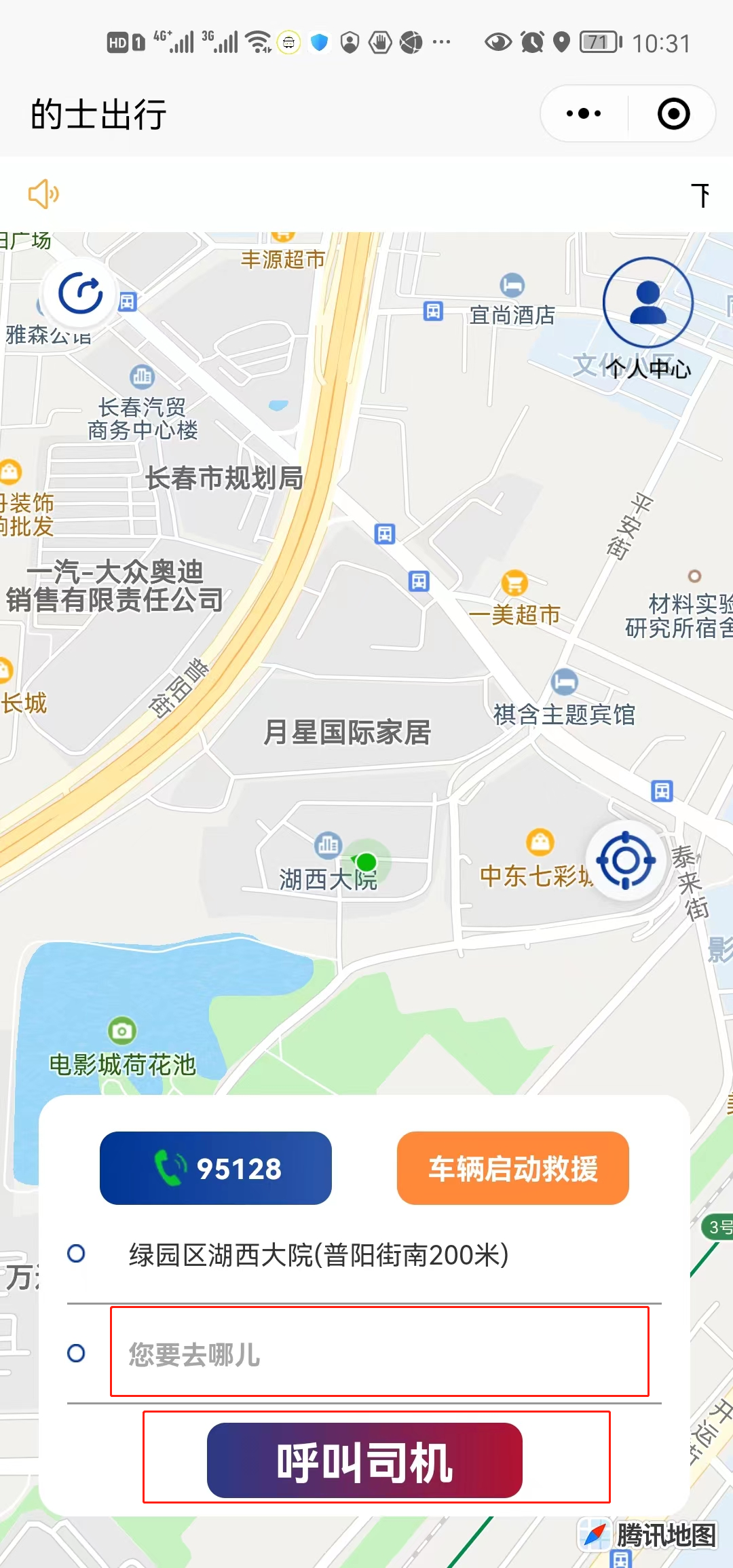The width and height of the screenshot is (733, 1568).
Task: Request 车辆启动救援 service
Action: [x=512, y=1168]
